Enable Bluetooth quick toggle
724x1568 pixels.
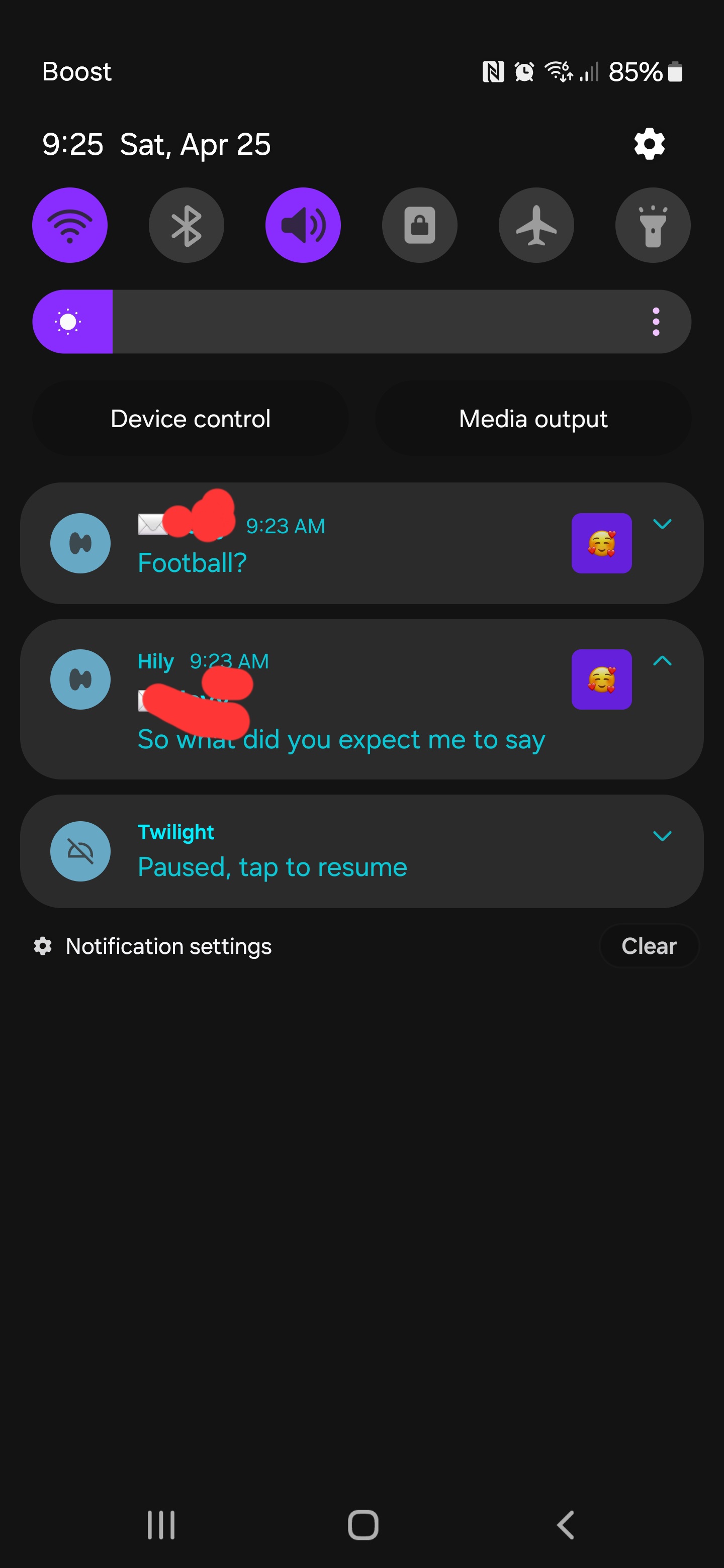(187, 225)
